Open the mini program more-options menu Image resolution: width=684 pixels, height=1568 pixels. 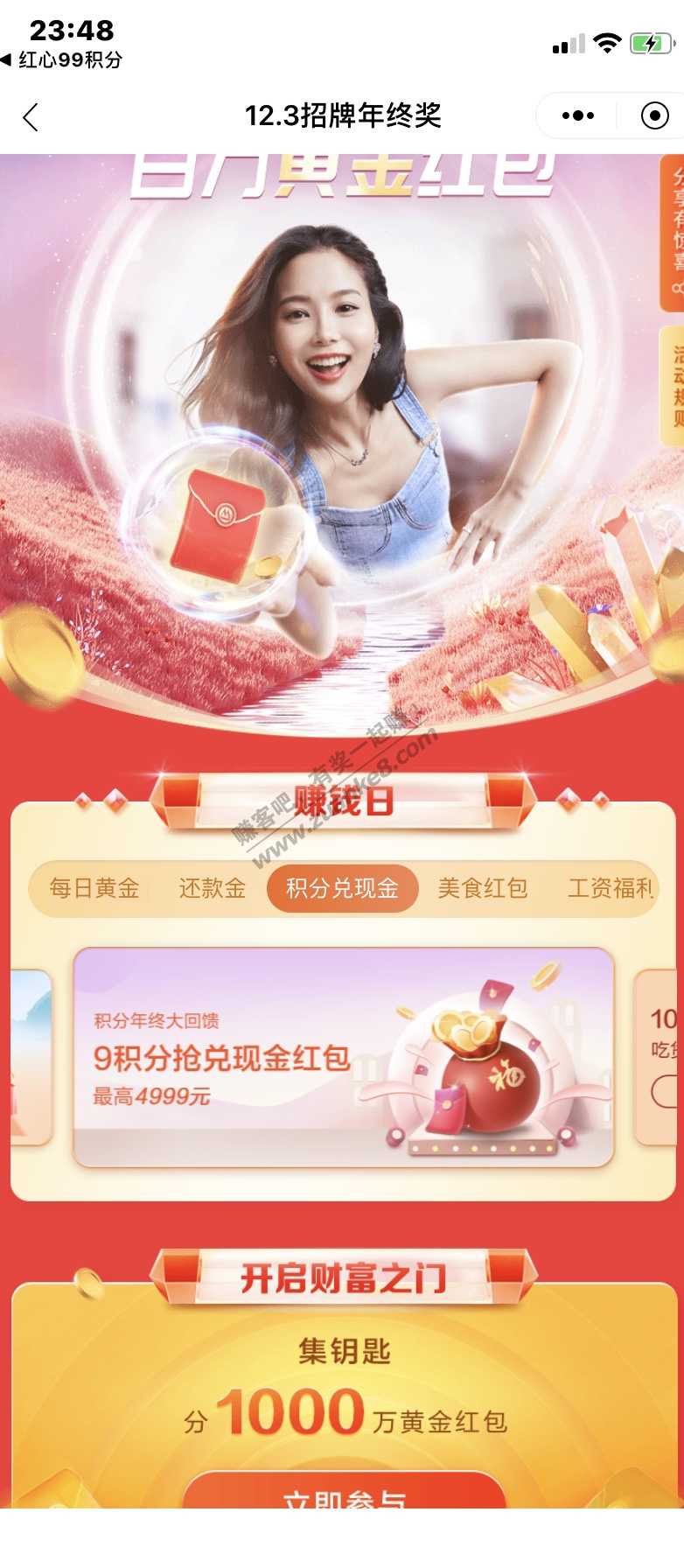click(x=577, y=115)
